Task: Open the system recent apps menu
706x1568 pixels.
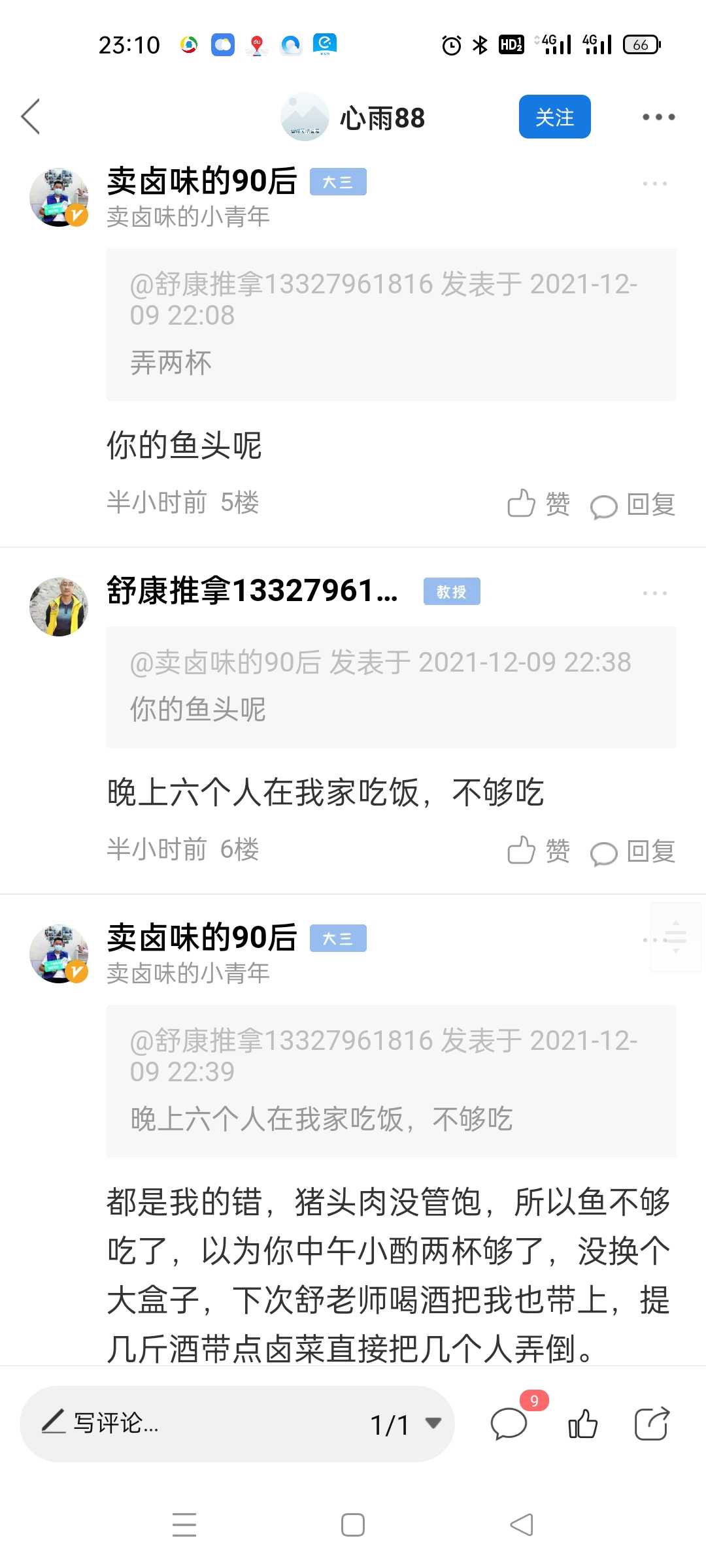Action: [x=184, y=1525]
